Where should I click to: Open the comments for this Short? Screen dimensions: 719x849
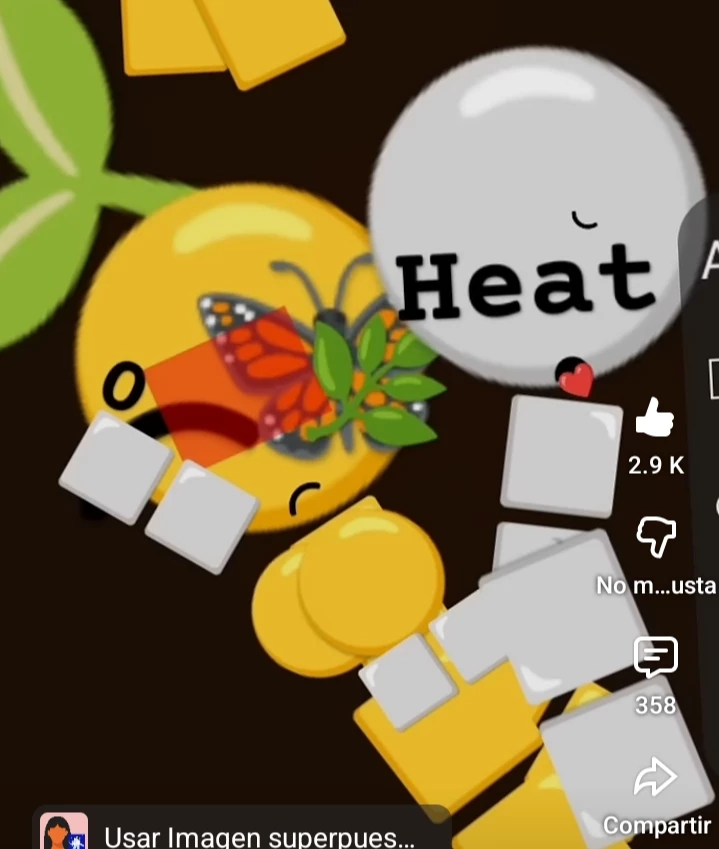(656, 657)
